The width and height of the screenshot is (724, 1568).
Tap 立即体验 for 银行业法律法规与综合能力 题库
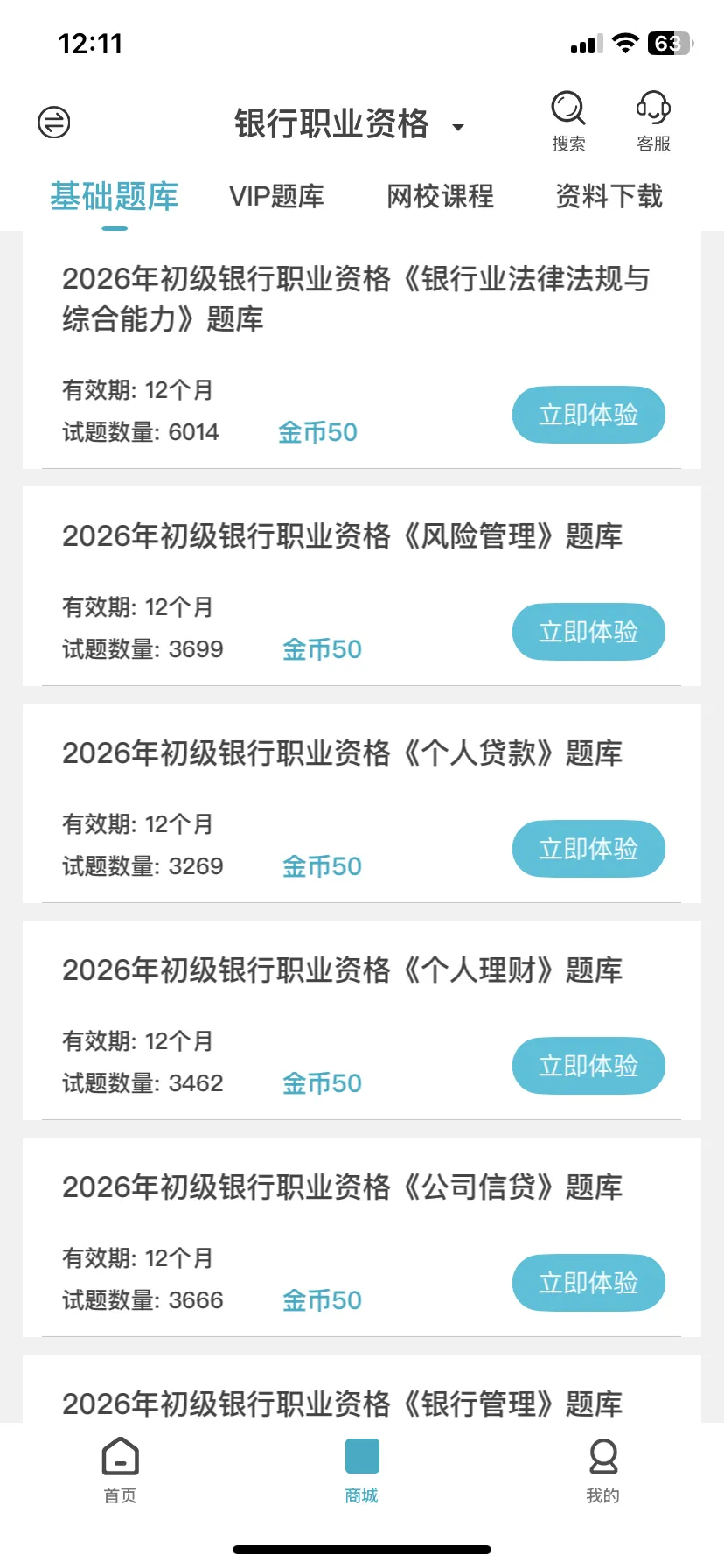588,415
